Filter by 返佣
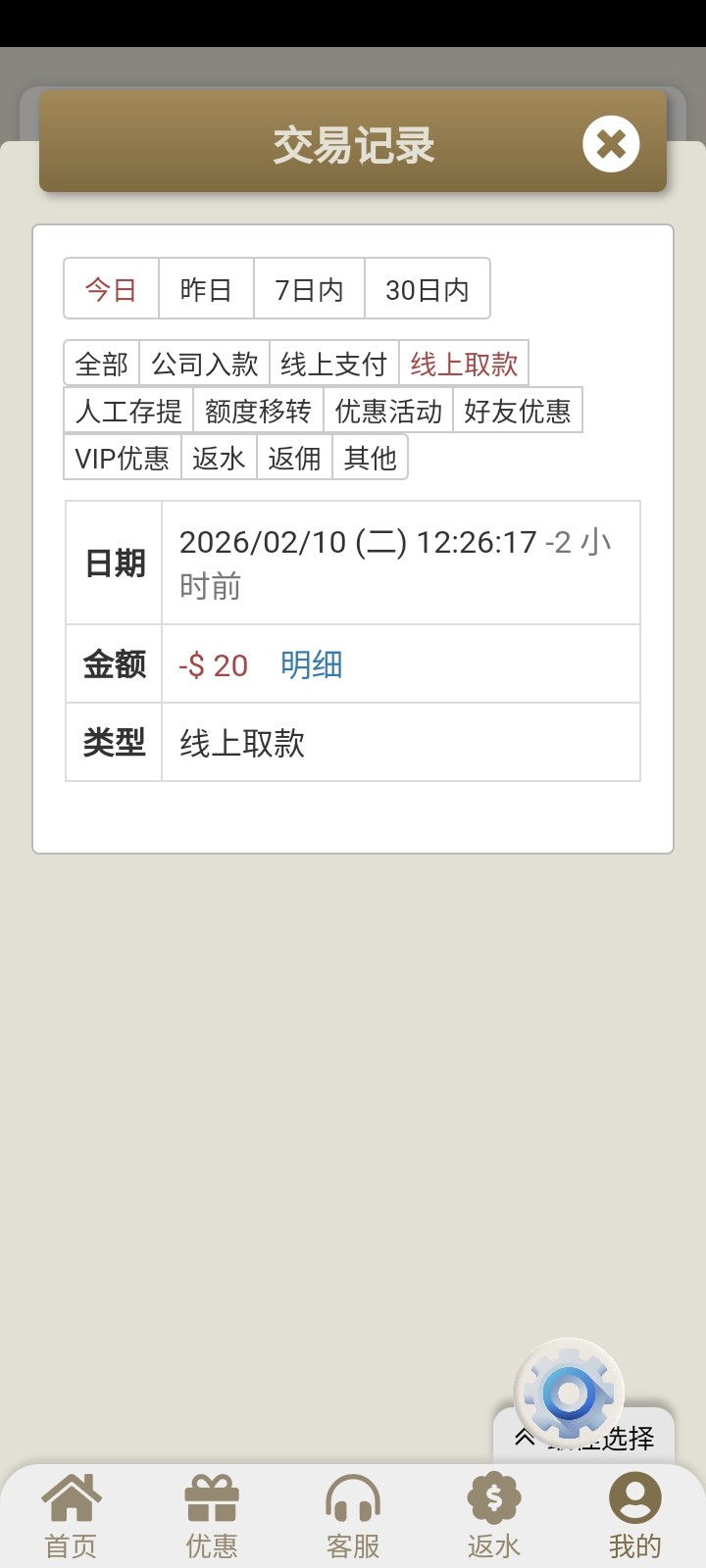The image size is (706, 1568). [294, 458]
